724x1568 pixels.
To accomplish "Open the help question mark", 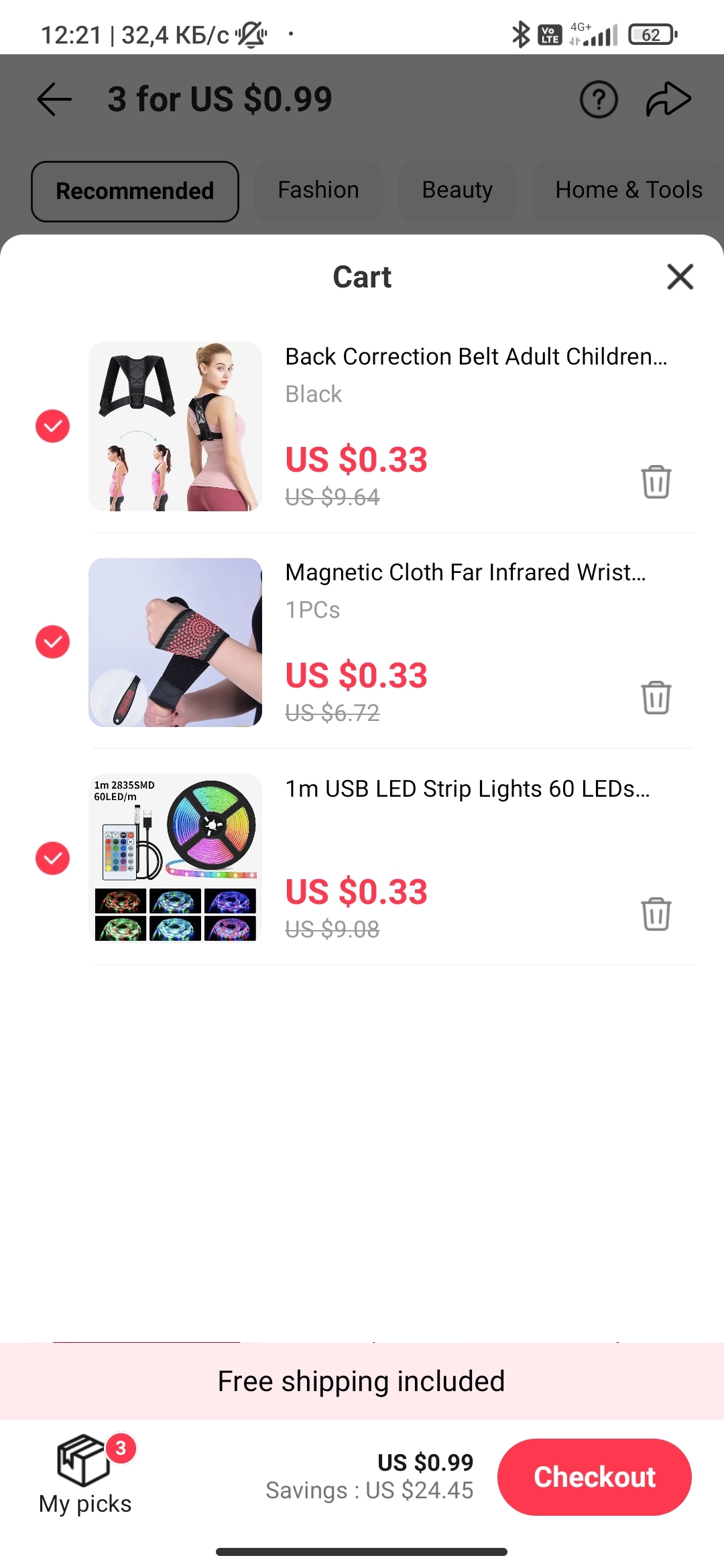I will [598, 100].
